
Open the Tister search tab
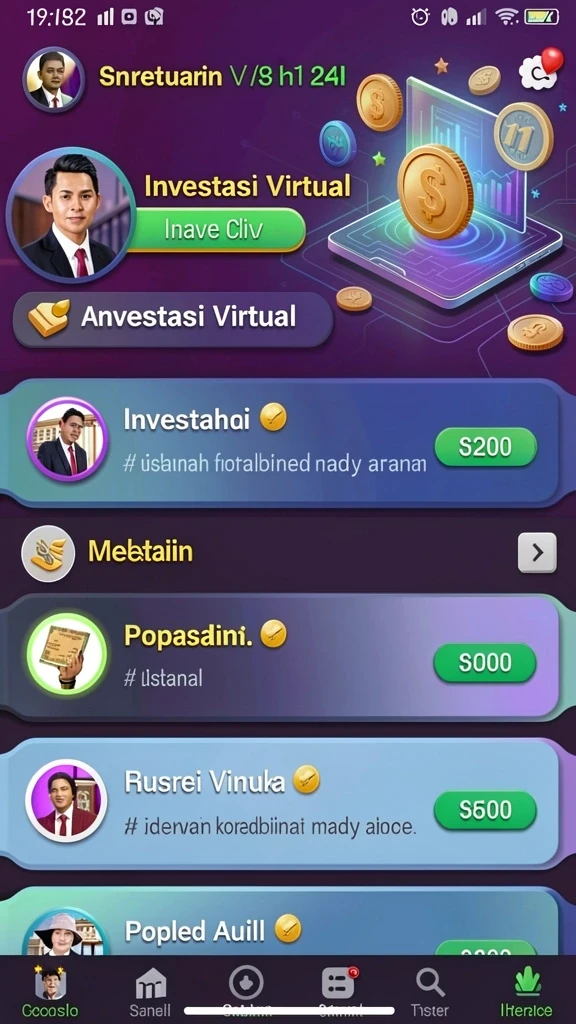click(430, 991)
